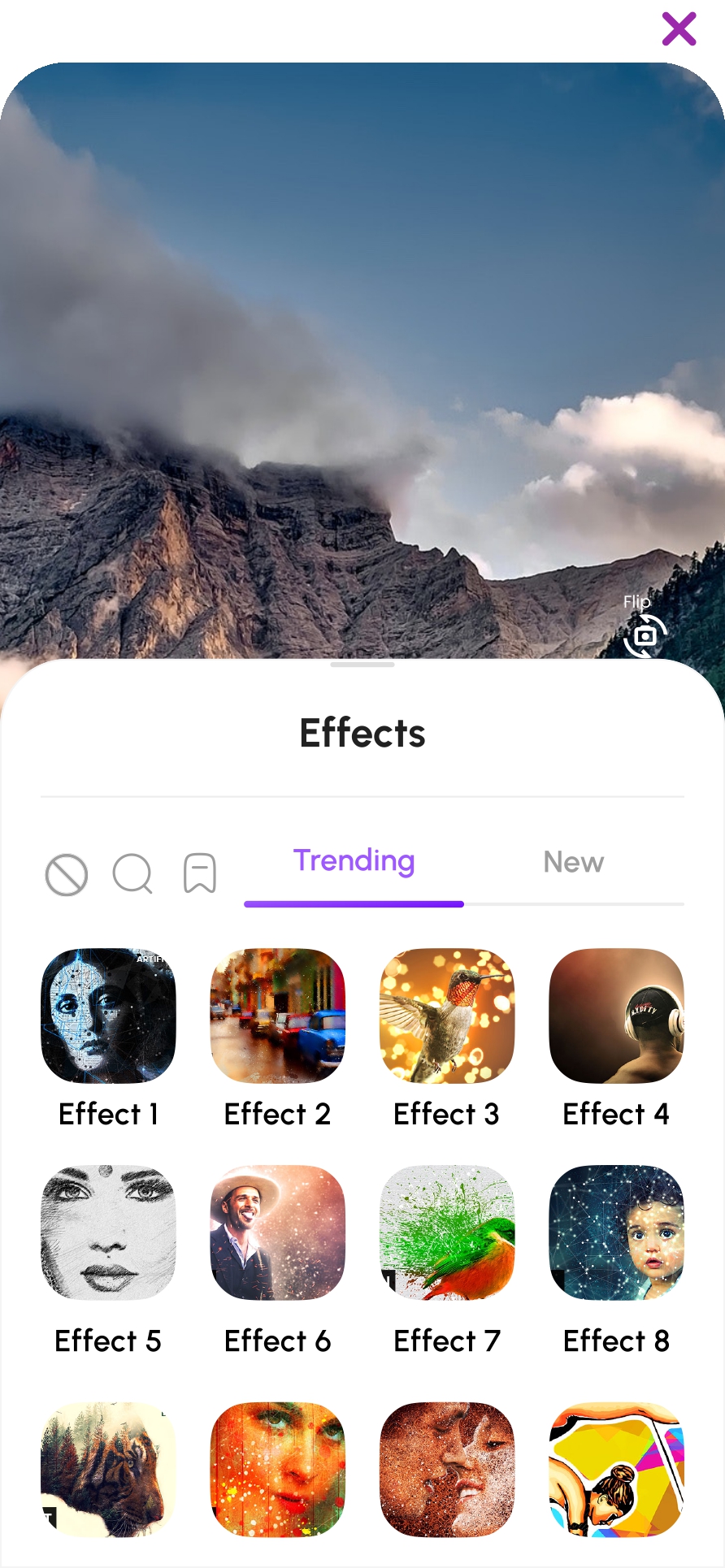
Task: Switch to the New tab
Action: (x=573, y=862)
